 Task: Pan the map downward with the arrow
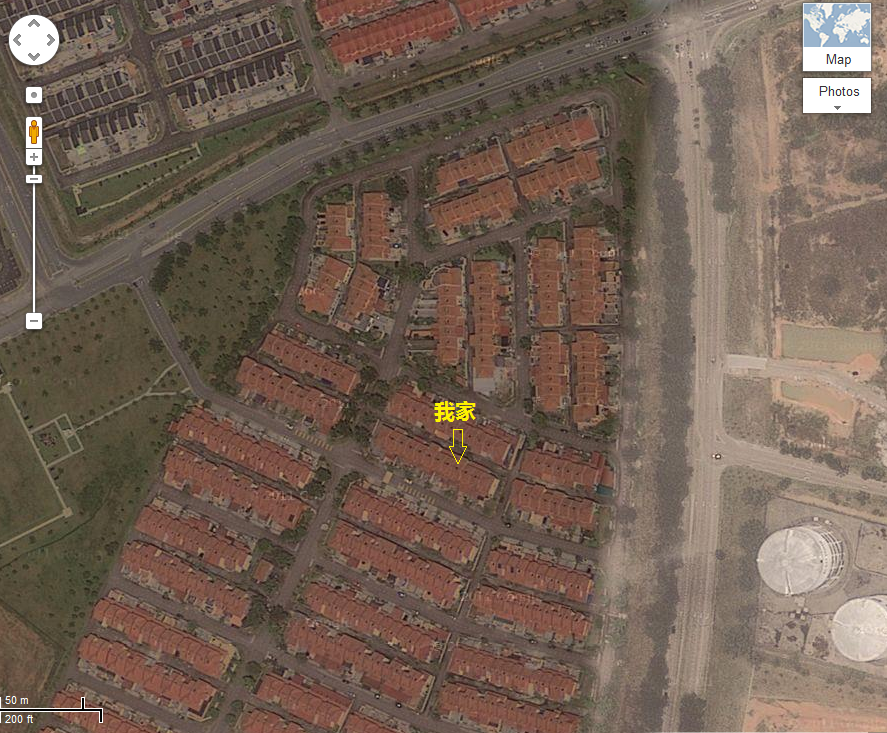tap(34, 55)
